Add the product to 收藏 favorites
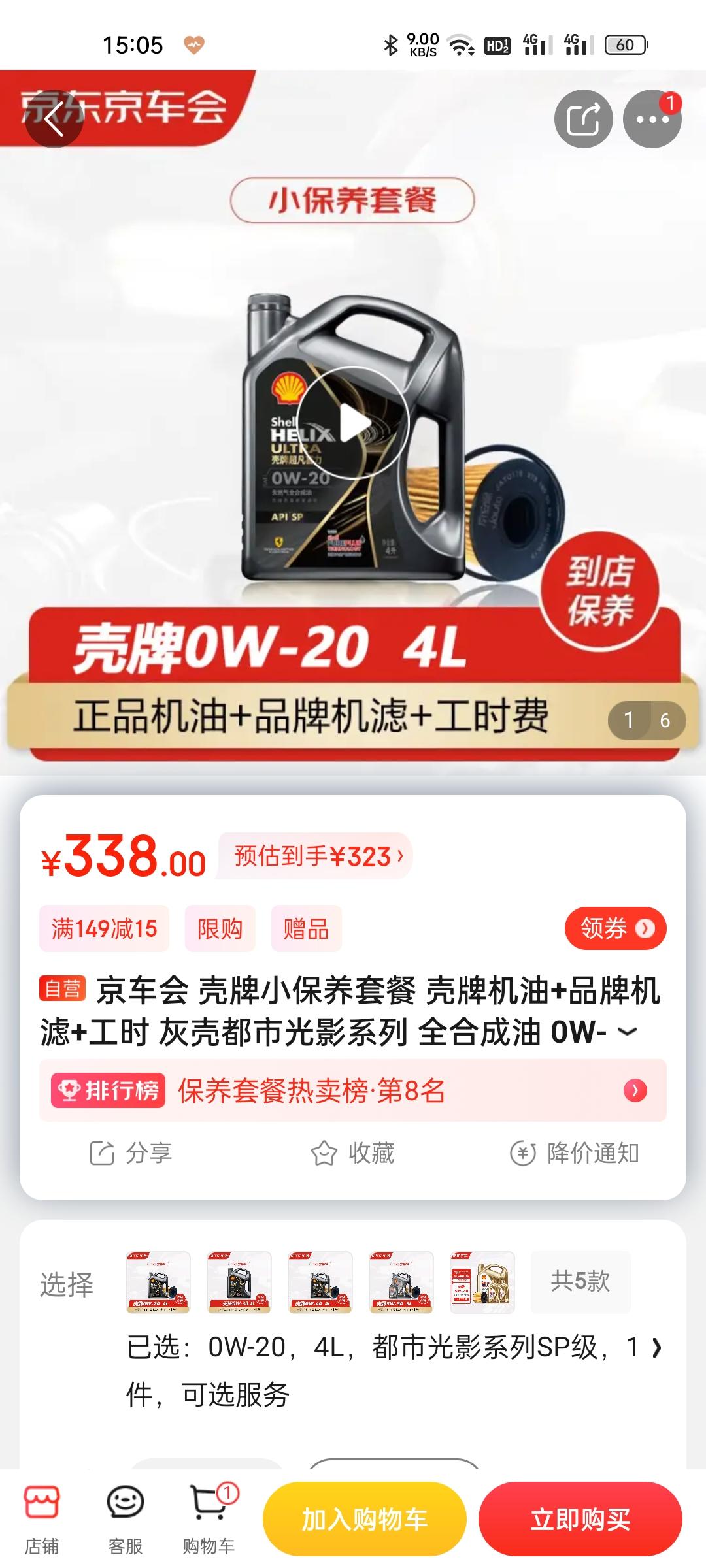 [x=353, y=1153]
